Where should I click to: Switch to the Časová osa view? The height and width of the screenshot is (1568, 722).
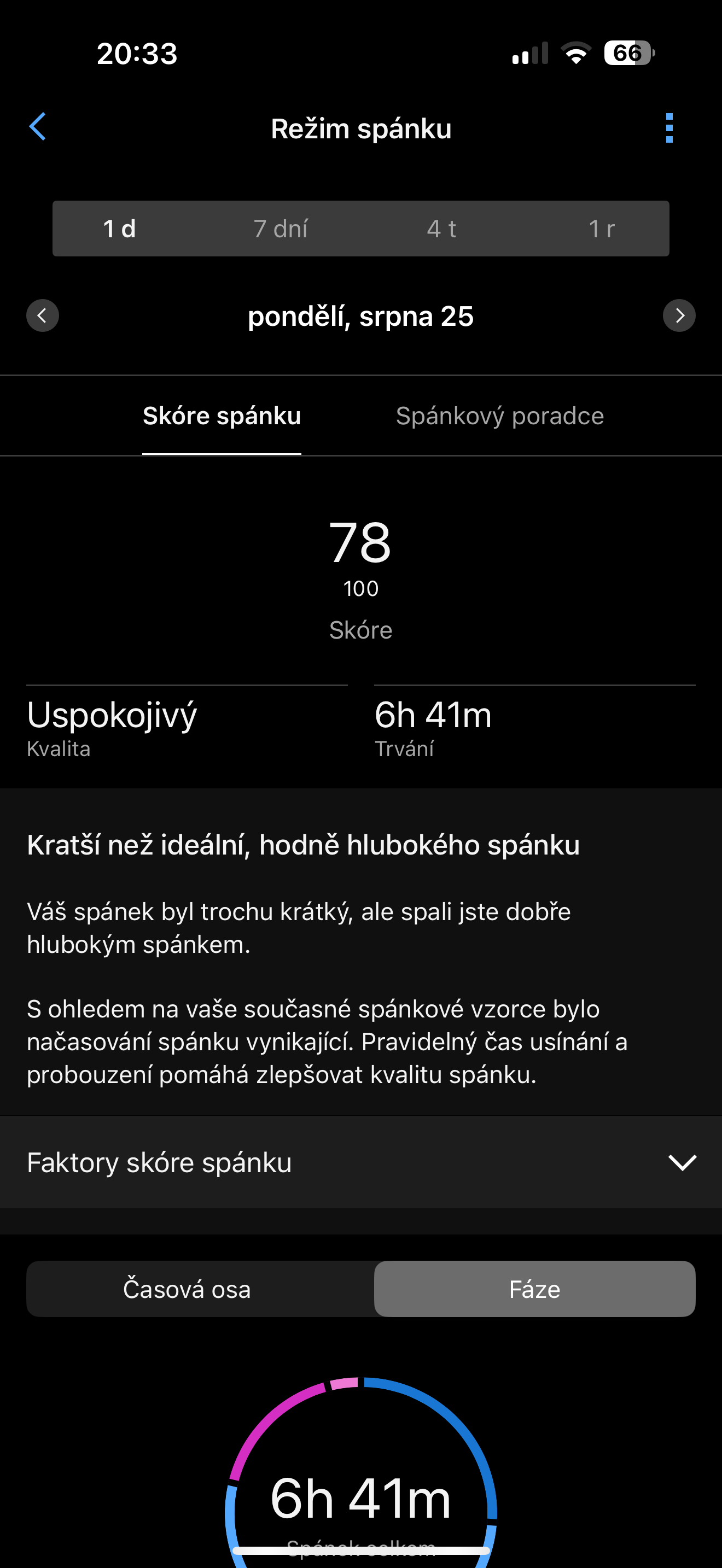(x=187, y=1289)
